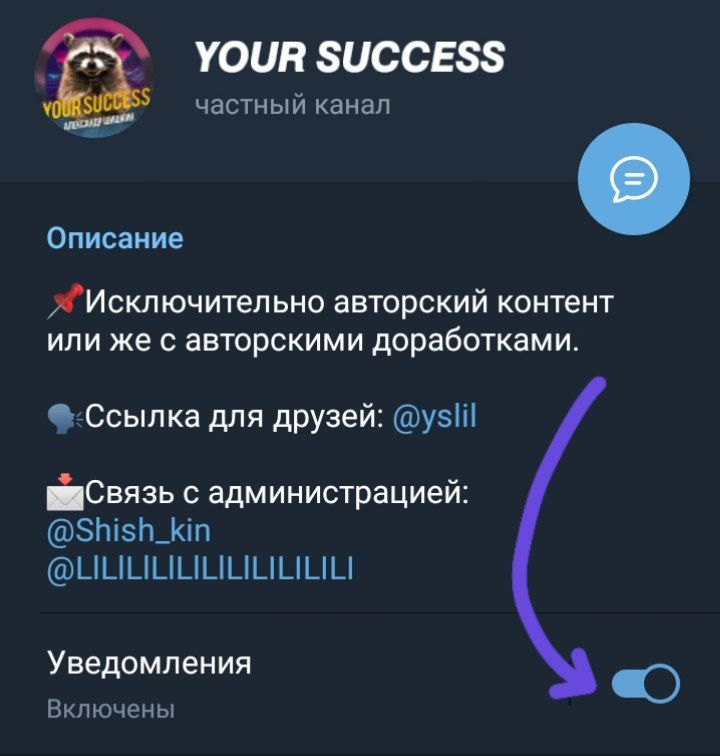Screen dimensions: 720x756
Task: Open the @LILILILILILILILILILI contact link
Action: pyautogui.click(x=200, y=569)
